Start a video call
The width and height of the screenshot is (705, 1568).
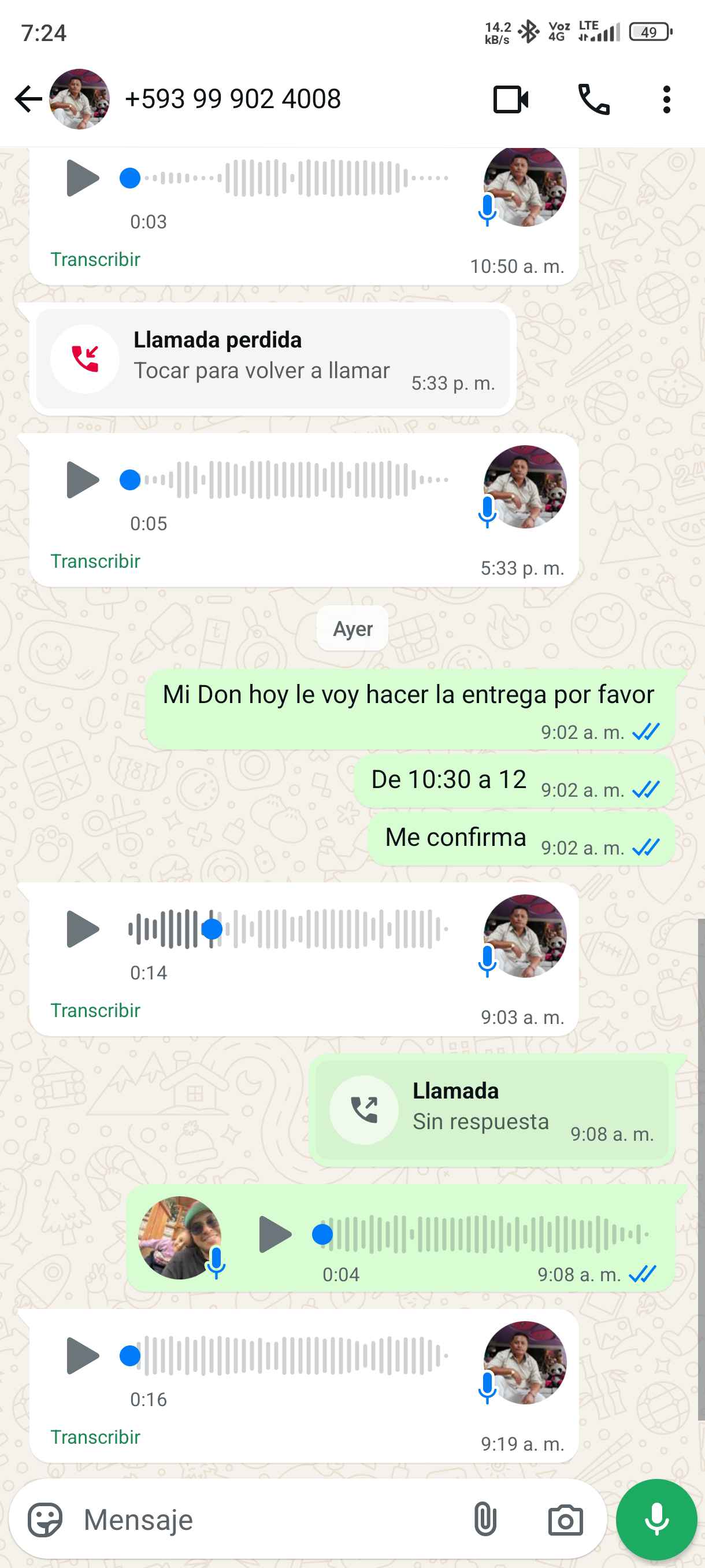(510, 99)
